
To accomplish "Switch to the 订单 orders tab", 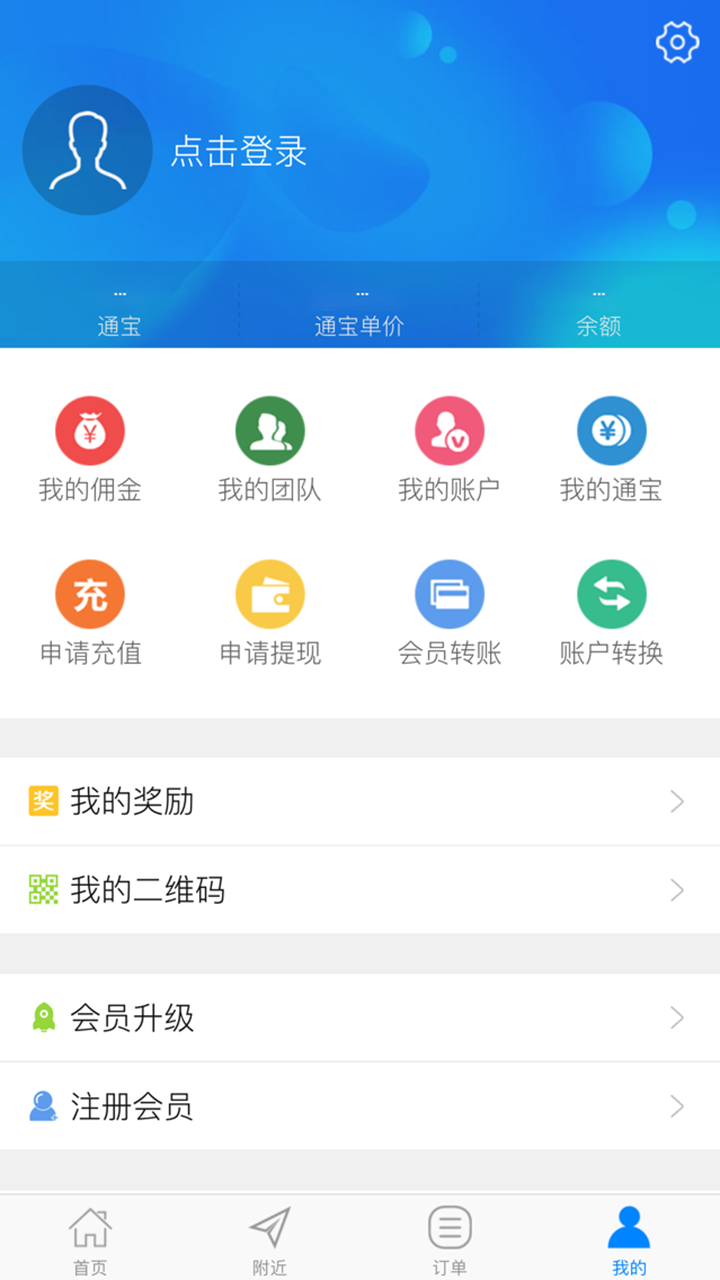I will [450, 1237].
